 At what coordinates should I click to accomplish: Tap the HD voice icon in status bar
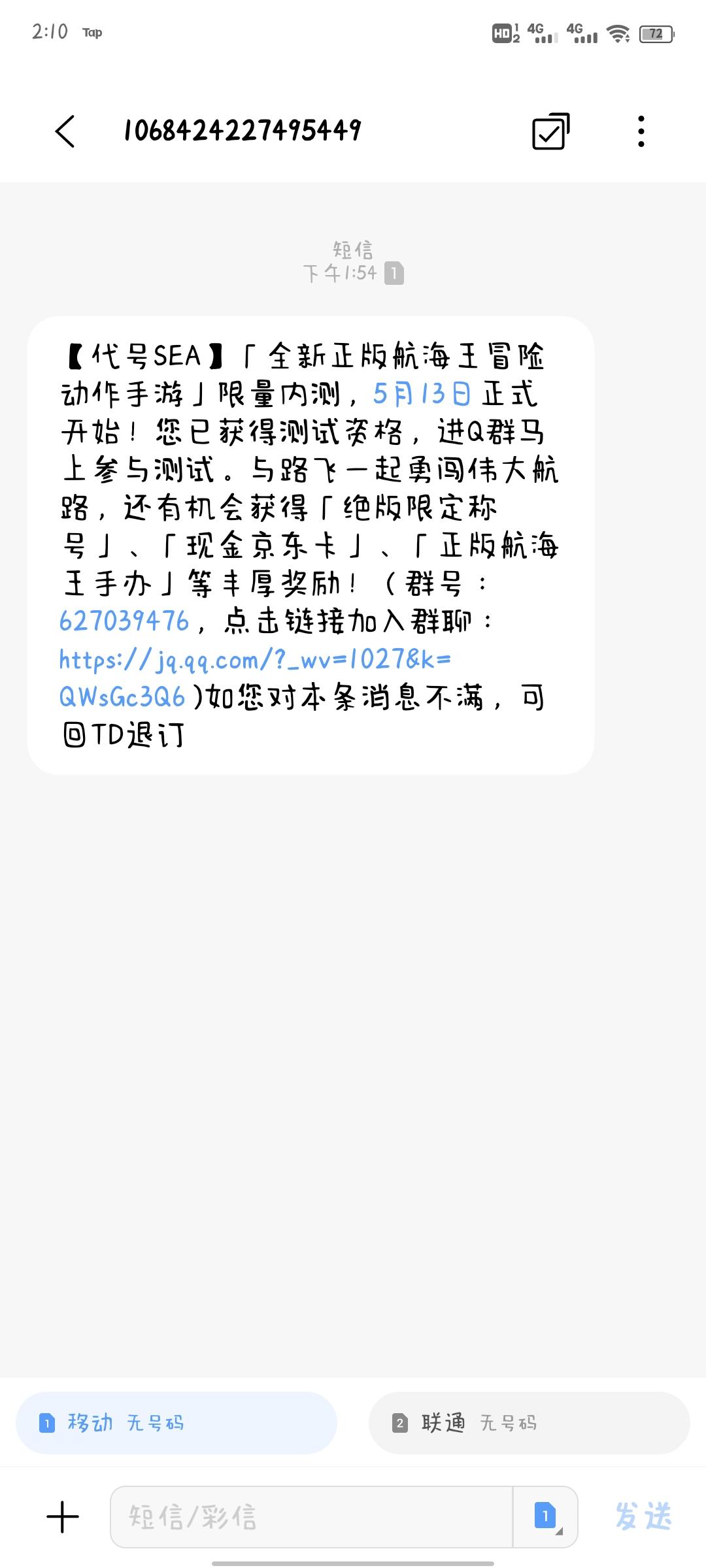(x=503, y=33)
